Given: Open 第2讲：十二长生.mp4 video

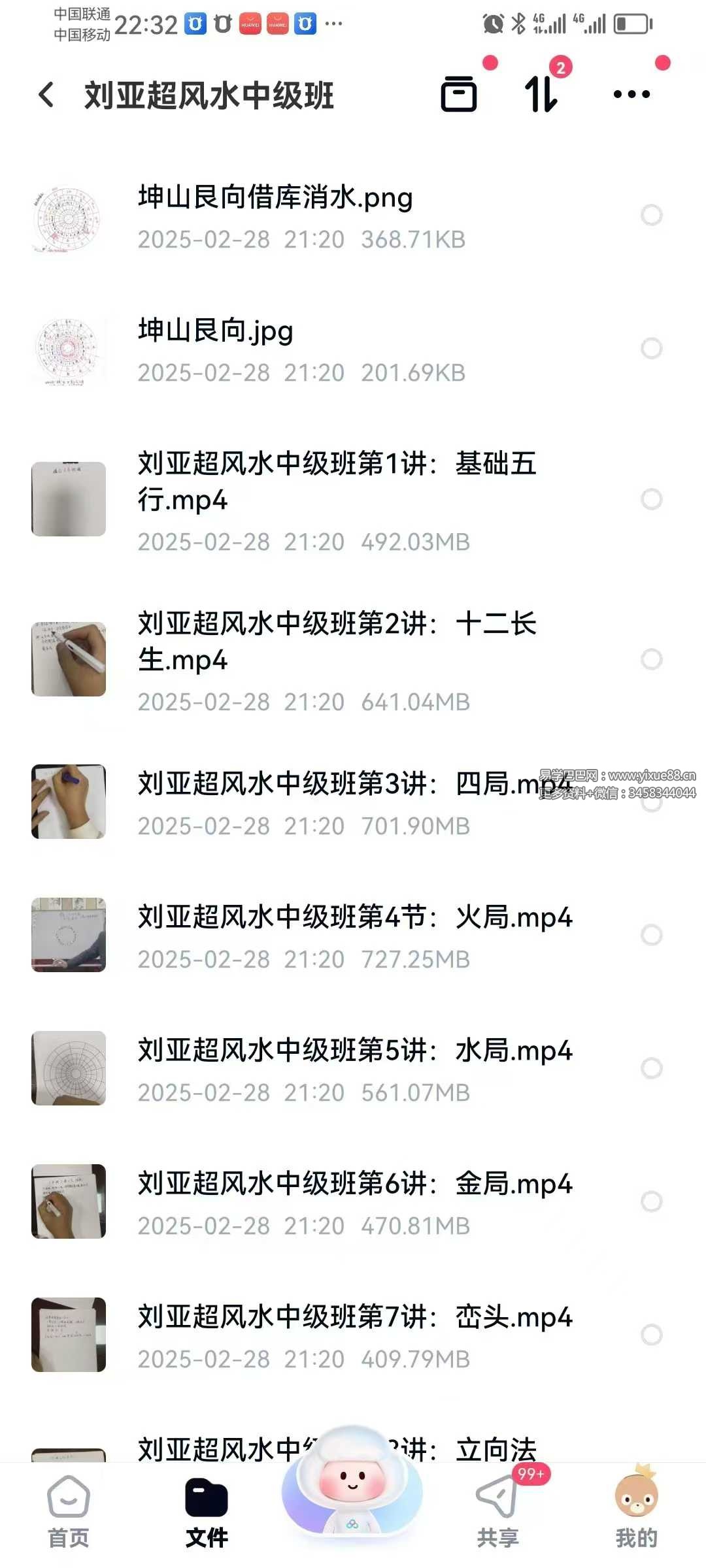Looking at the screenshot, I should tap(337, 641).
